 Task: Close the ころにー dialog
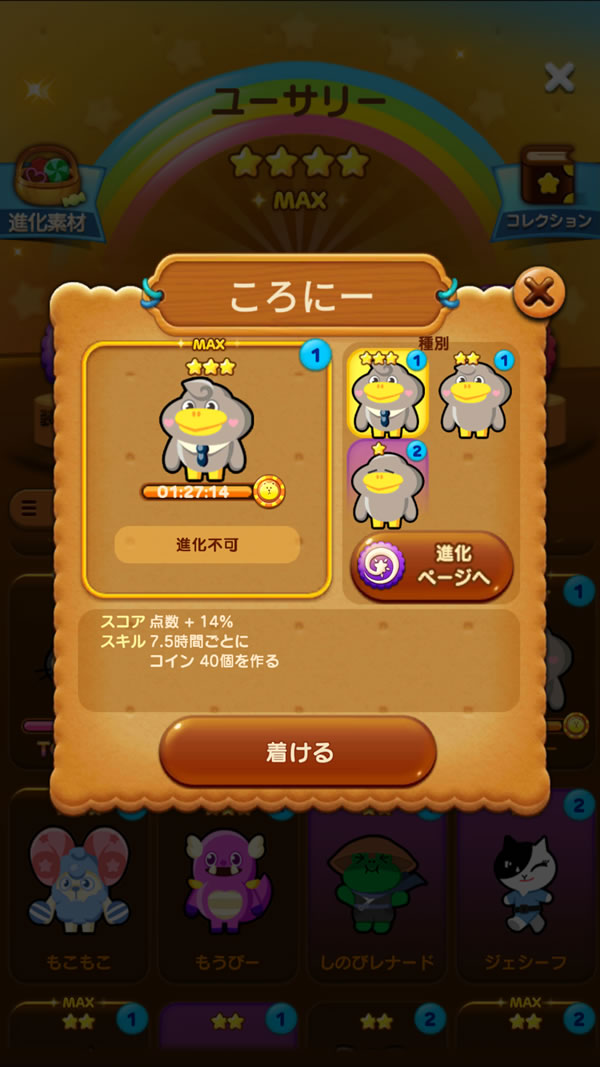click(539, 293)
